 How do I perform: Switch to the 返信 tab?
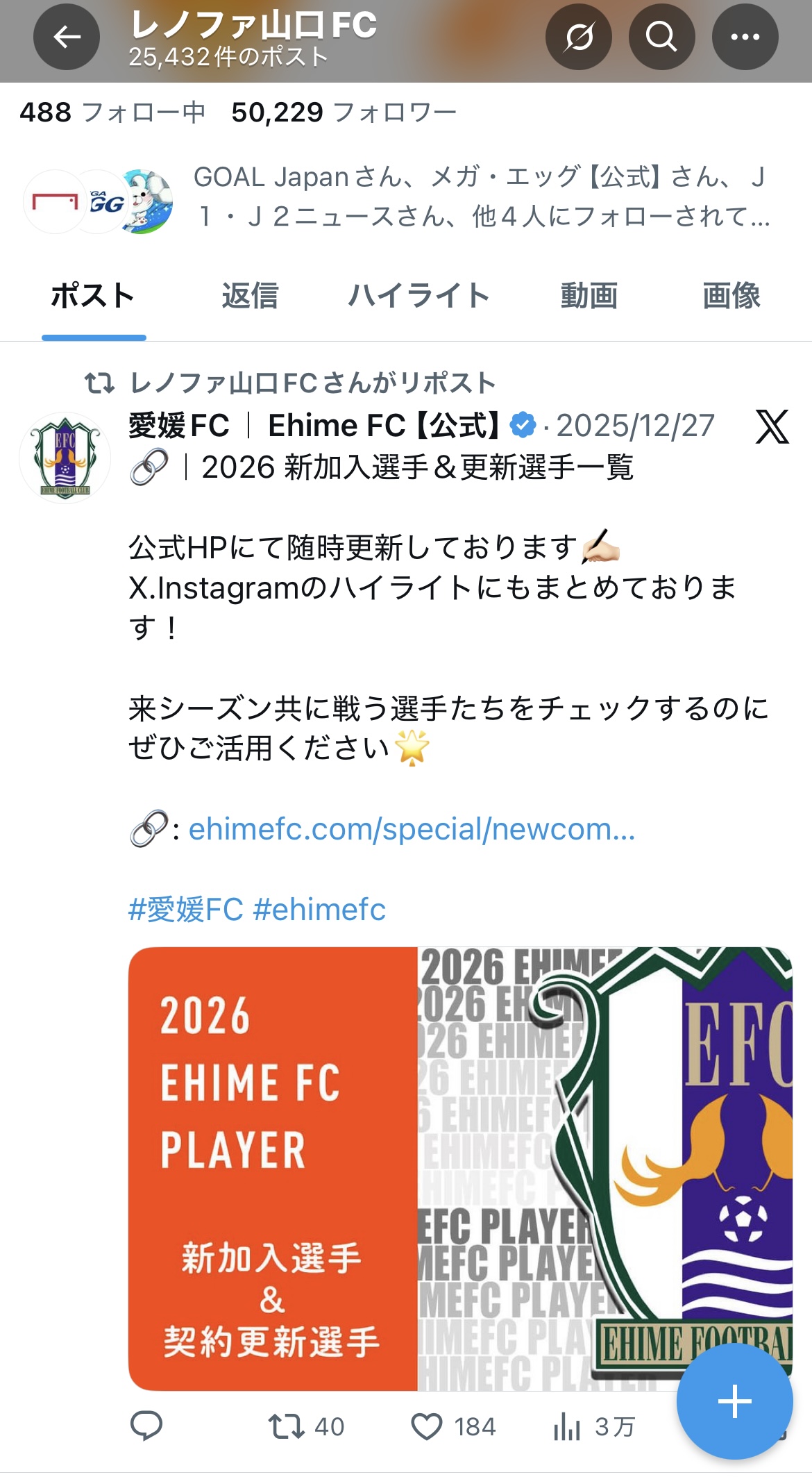coord(250,296)
